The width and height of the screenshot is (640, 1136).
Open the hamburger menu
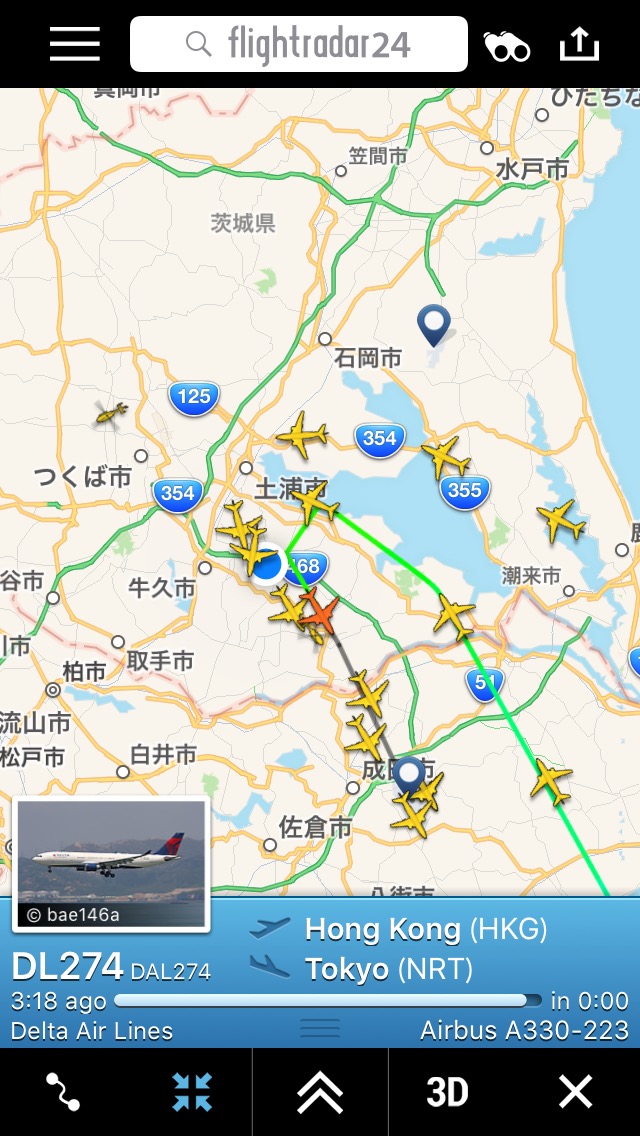coord(75,44)
